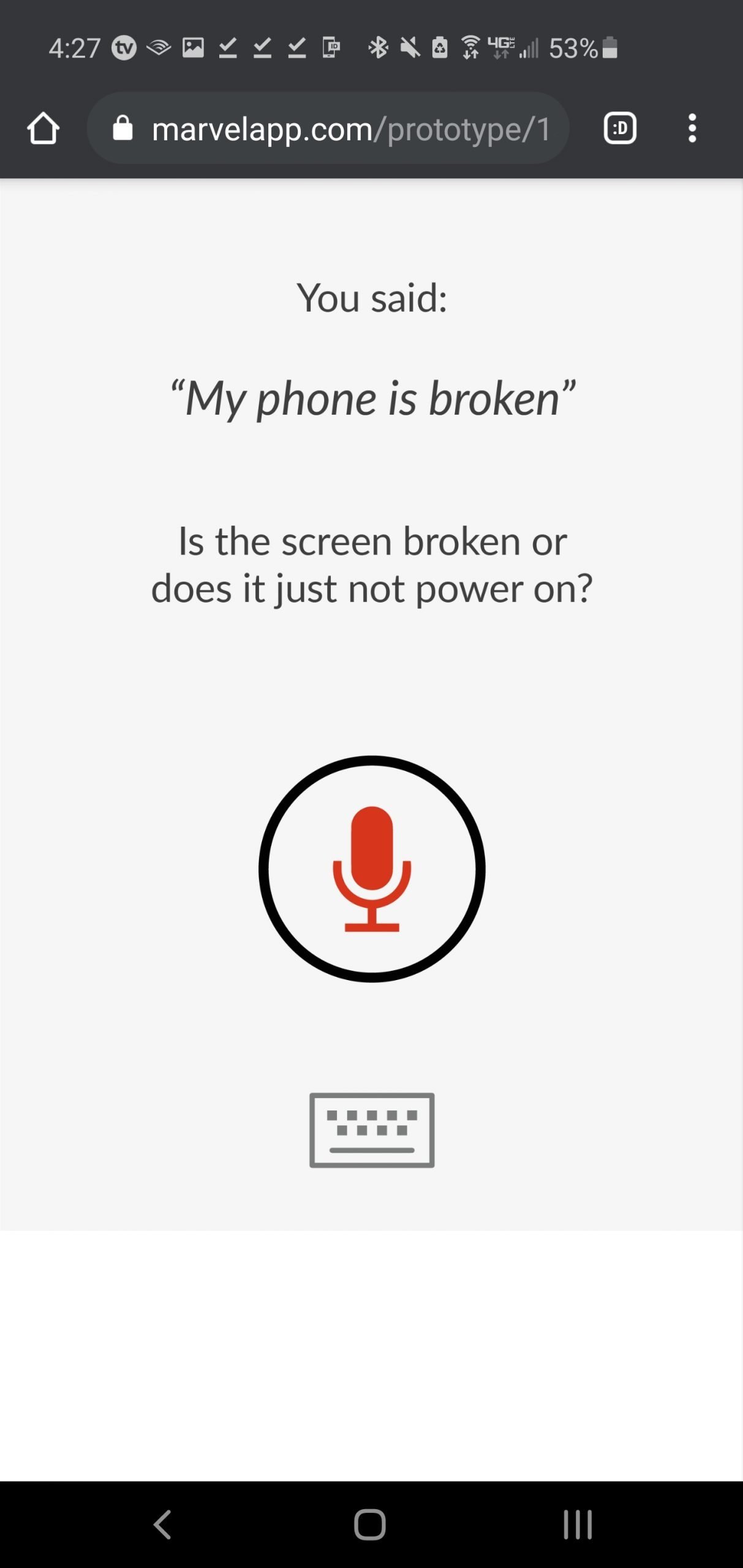The image size is (743, 1568).
Task: Open the keyboard input option
Action: pyautogui.click(x=372, y=1130)
